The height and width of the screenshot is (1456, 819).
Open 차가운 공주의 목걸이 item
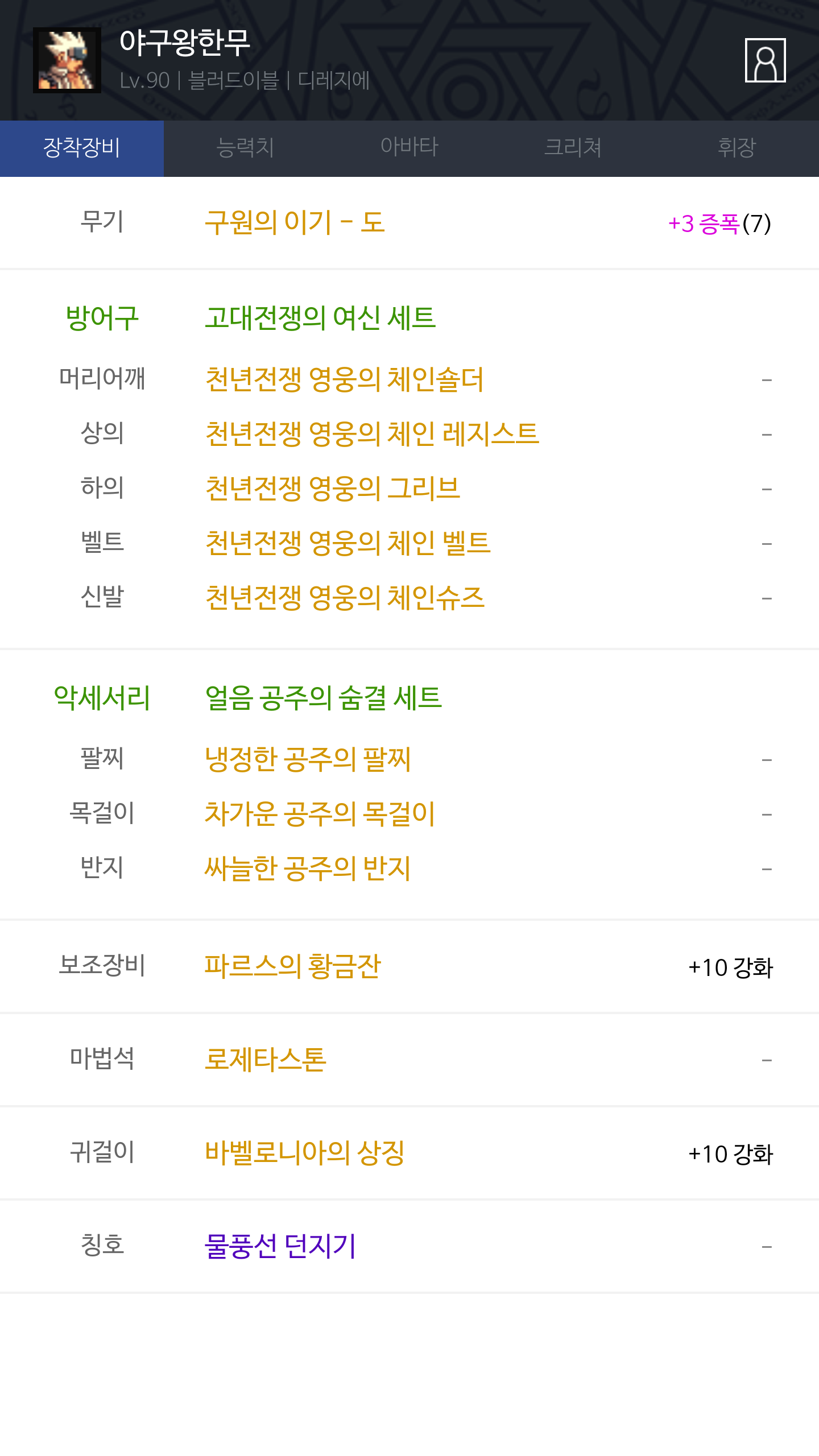[x=320, y=814]
